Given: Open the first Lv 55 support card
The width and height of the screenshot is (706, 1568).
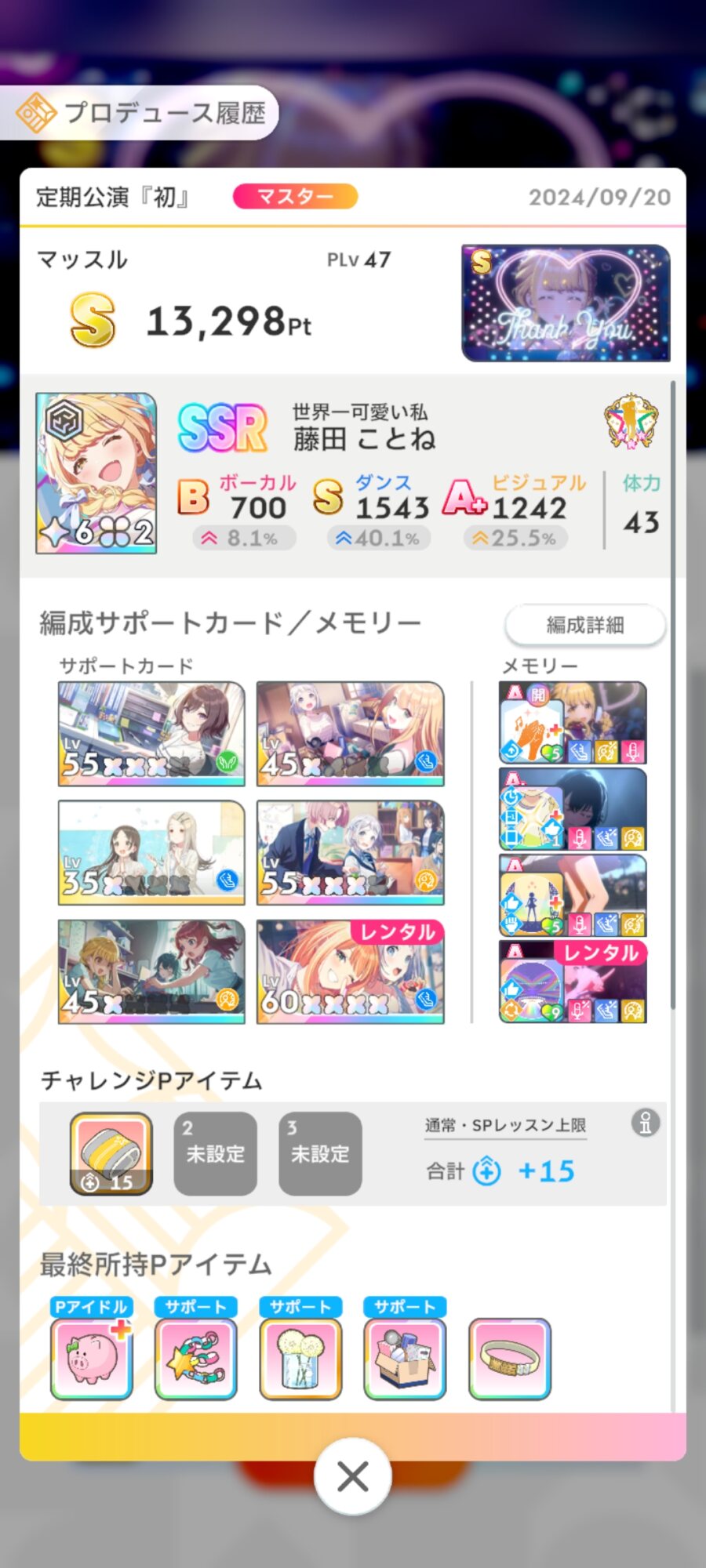Looking at the screenshot, I should 151,733.
